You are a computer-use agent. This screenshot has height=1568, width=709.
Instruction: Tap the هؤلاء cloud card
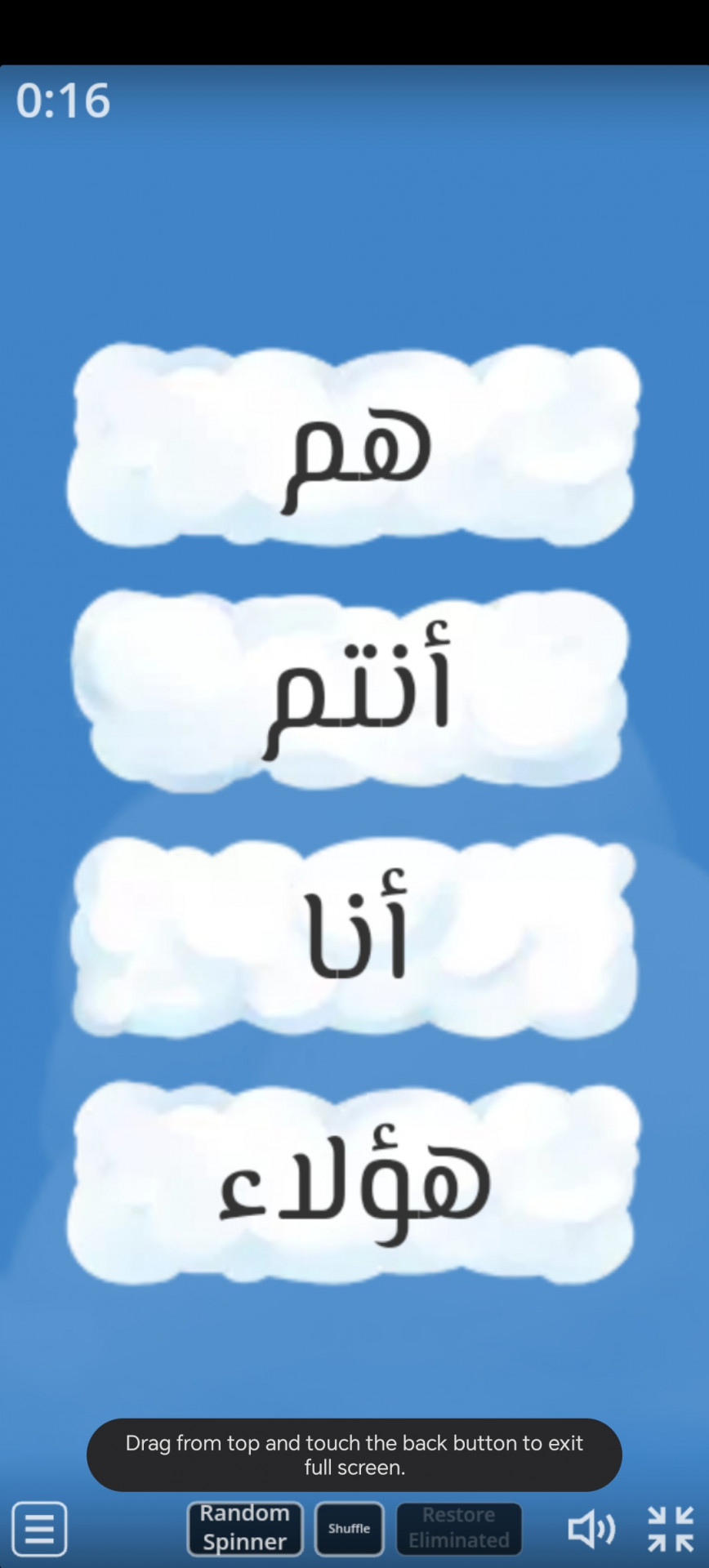pyautogui.click(x=354, y=1183)
